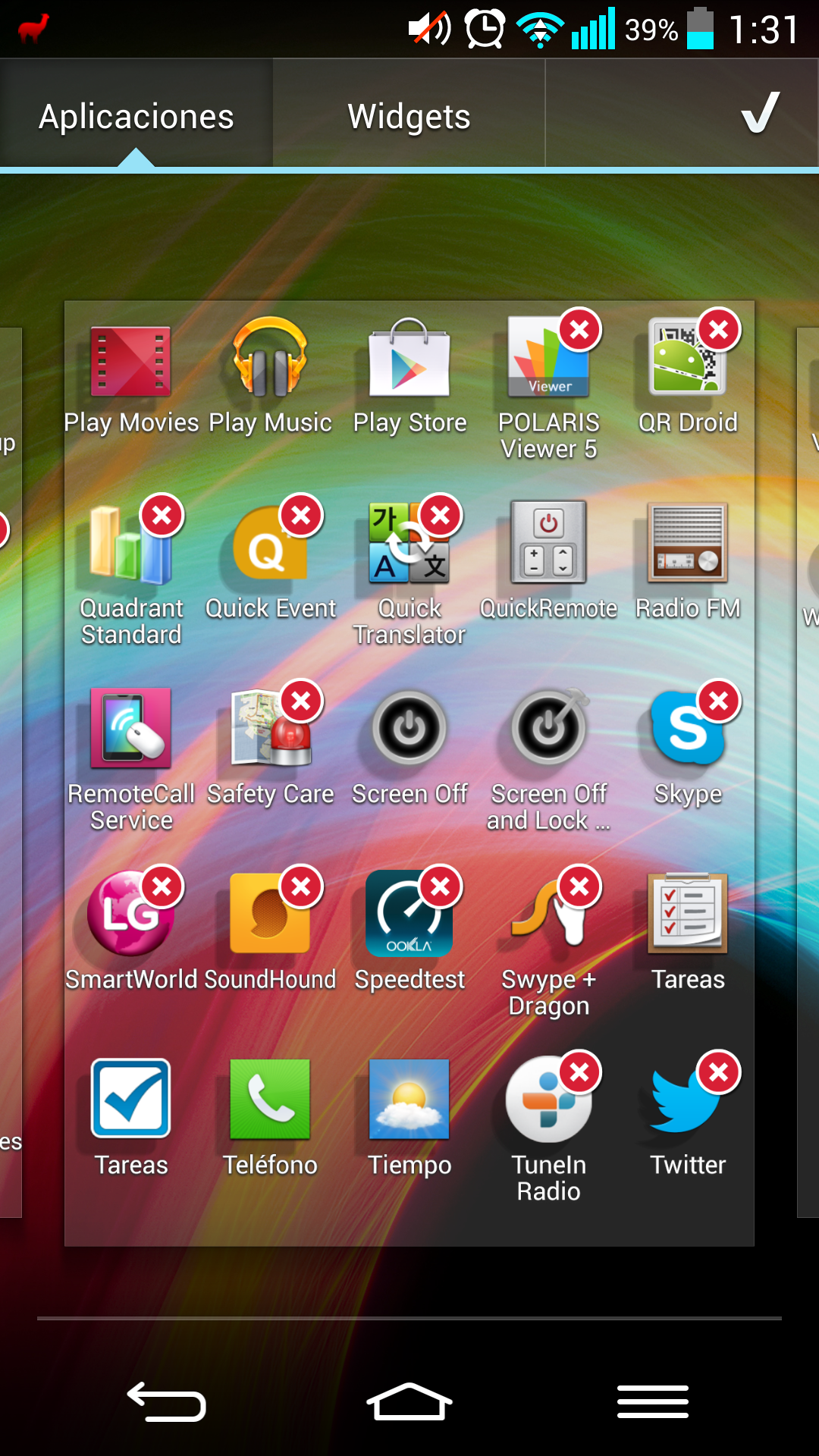Uninstall Skype using its X badge
819x1456 pixels.
tap(719, 701)
